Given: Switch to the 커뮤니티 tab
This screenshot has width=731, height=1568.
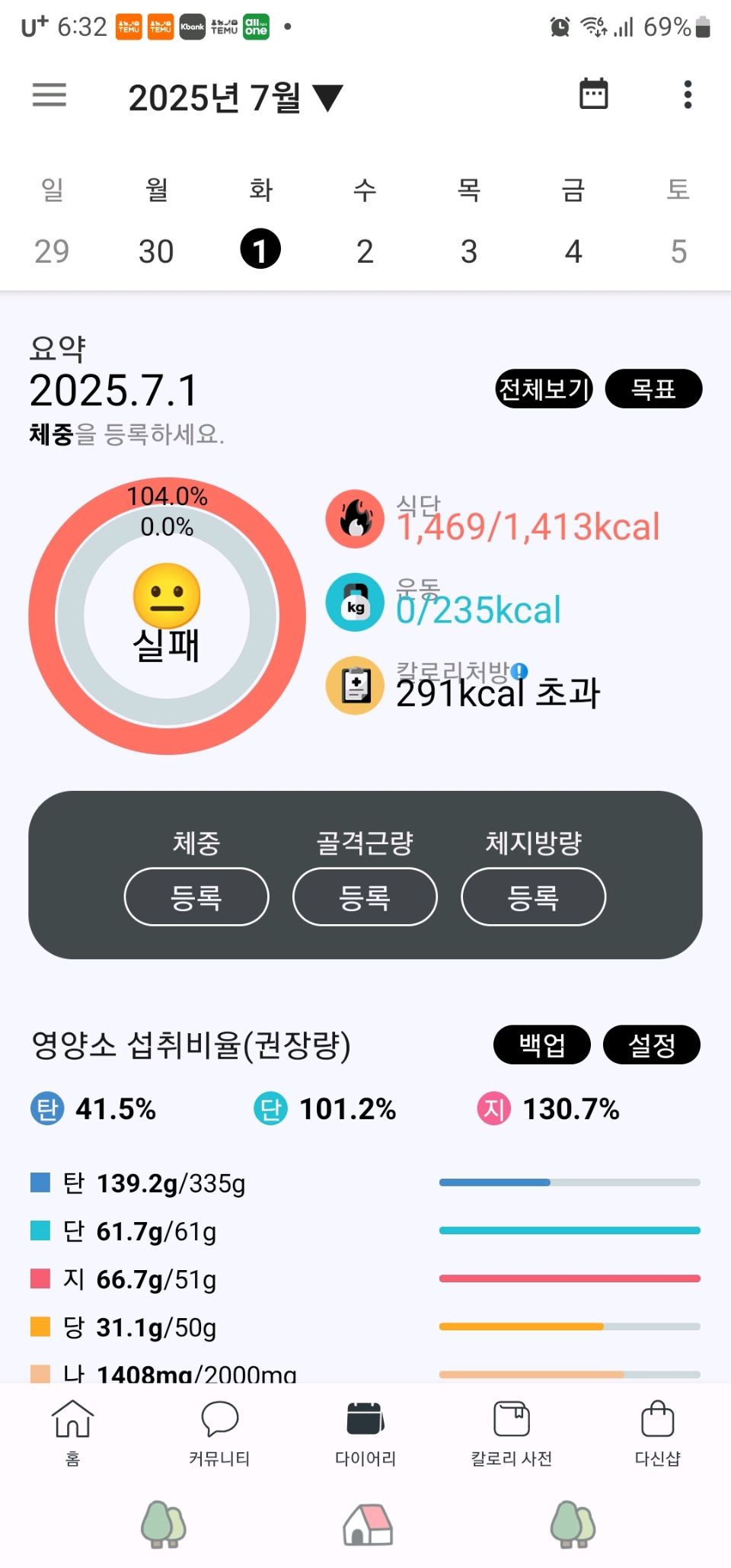Looking at the screenshot, I should pos(219,1430).
